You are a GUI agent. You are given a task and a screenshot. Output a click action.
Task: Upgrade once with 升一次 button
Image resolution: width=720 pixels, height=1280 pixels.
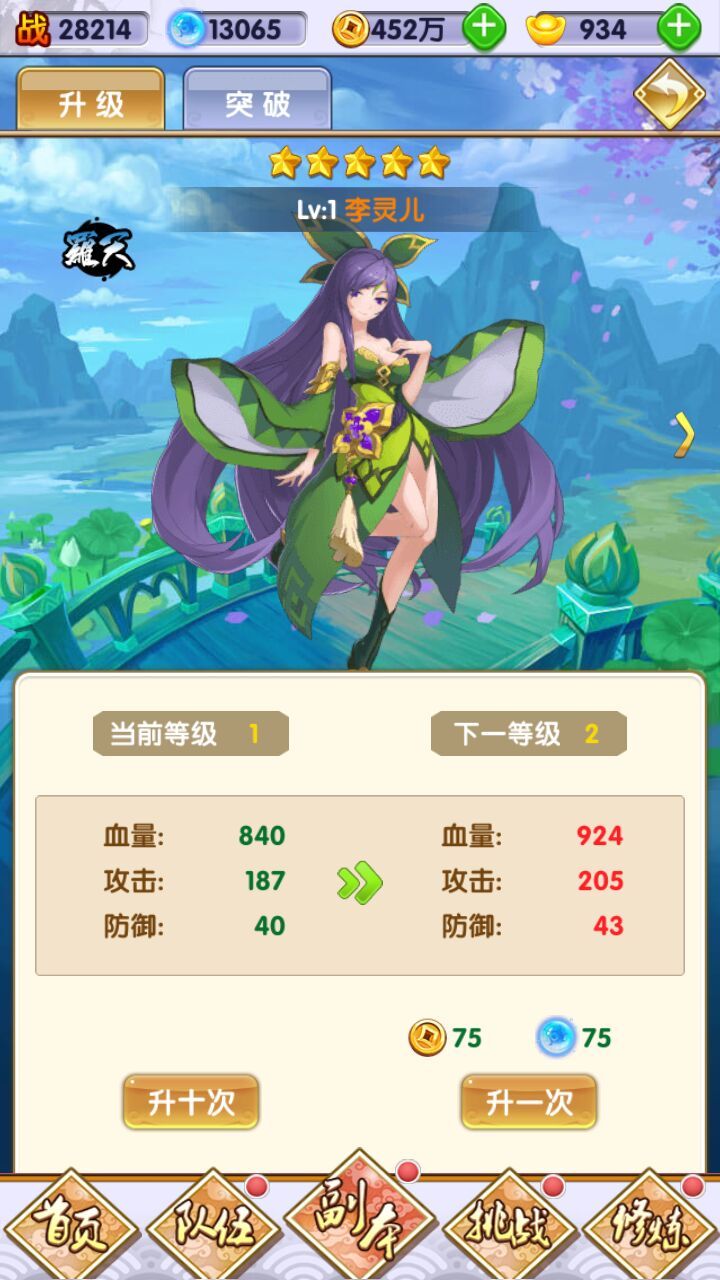pos(529,1102)
